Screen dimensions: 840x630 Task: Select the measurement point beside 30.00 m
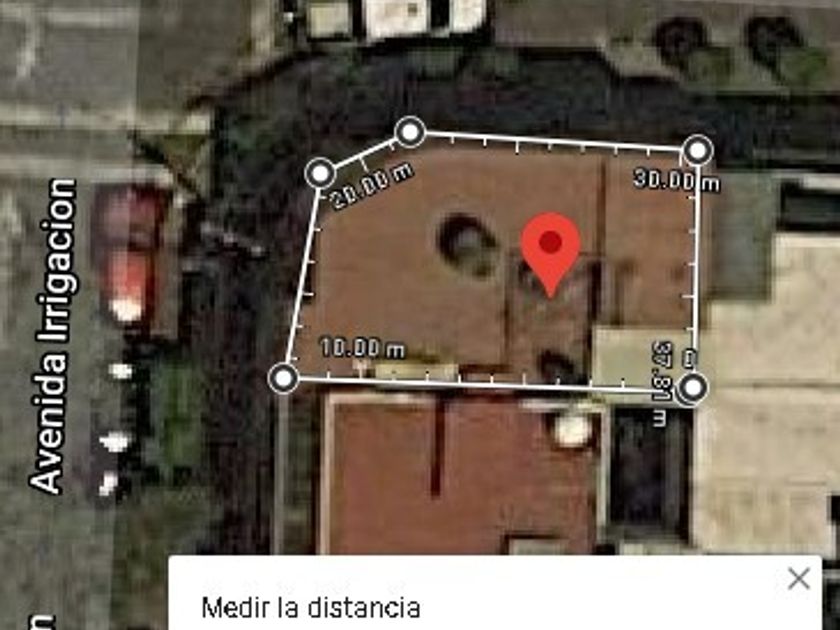pos(698,151)
